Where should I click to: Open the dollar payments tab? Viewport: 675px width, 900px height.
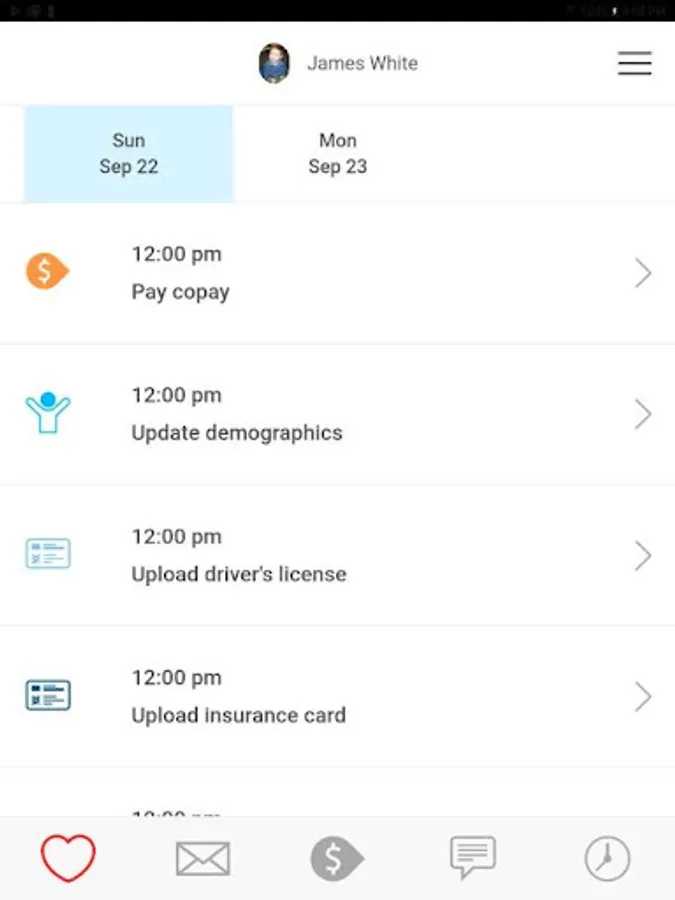(x=337, y=859)
